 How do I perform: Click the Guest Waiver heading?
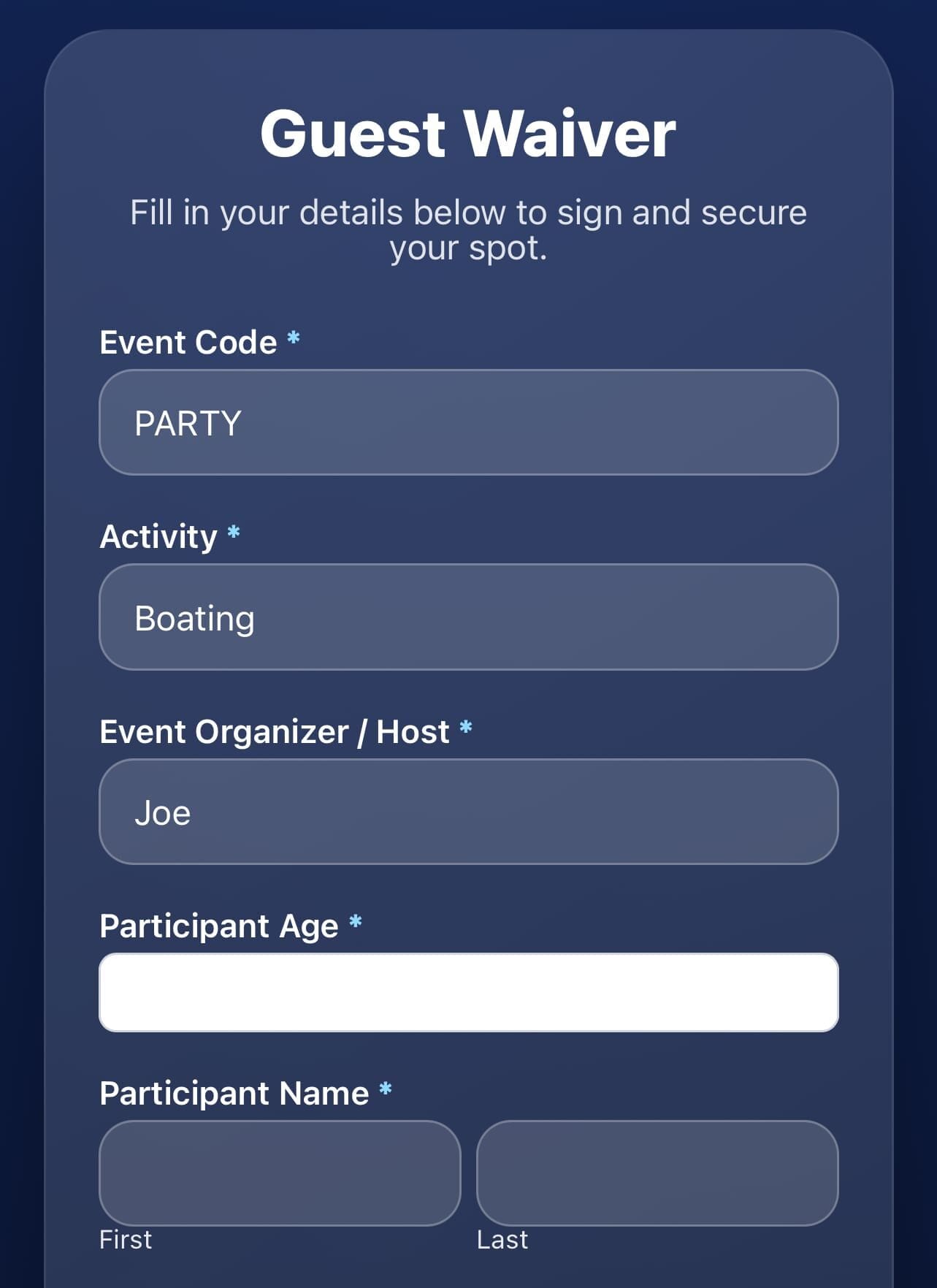pos(468,133)
